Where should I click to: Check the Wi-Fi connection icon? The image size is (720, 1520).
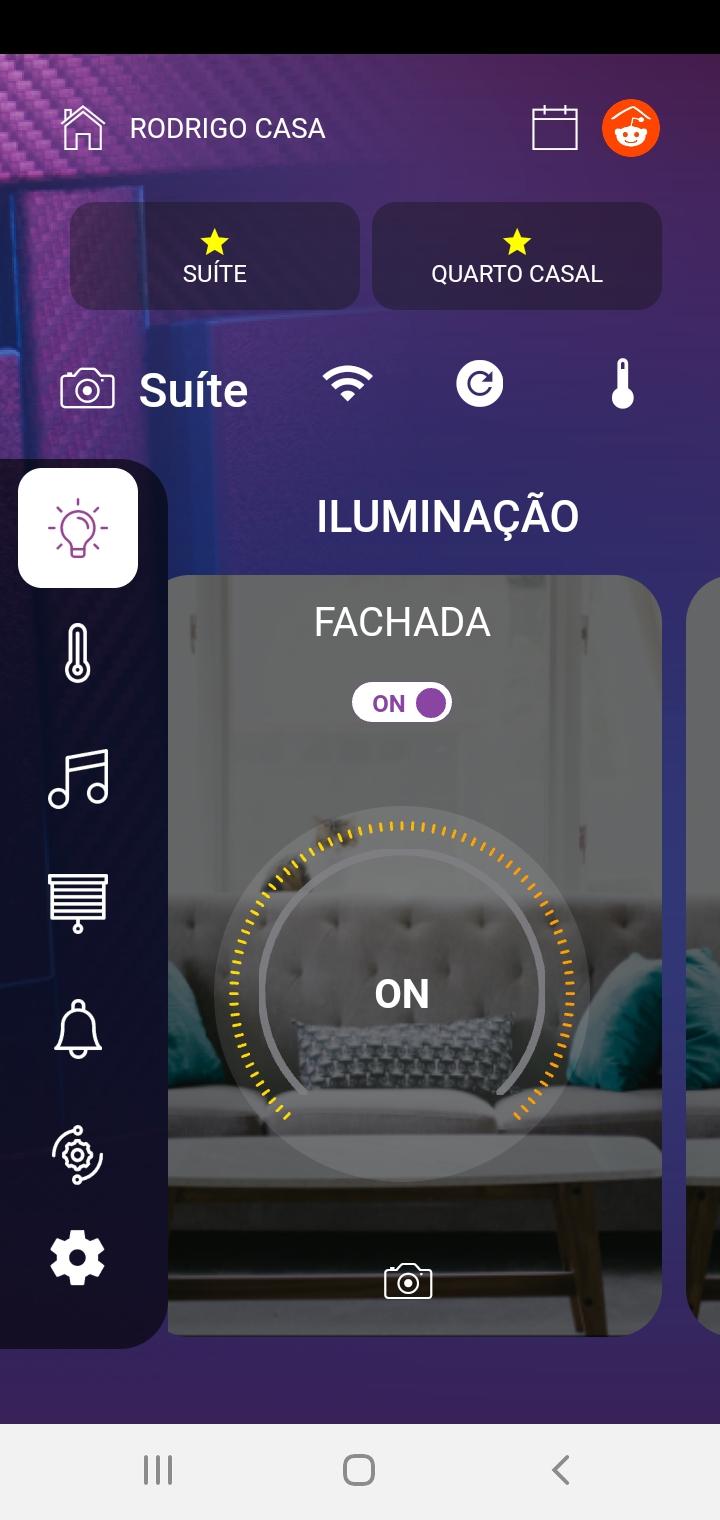(347, 384)
